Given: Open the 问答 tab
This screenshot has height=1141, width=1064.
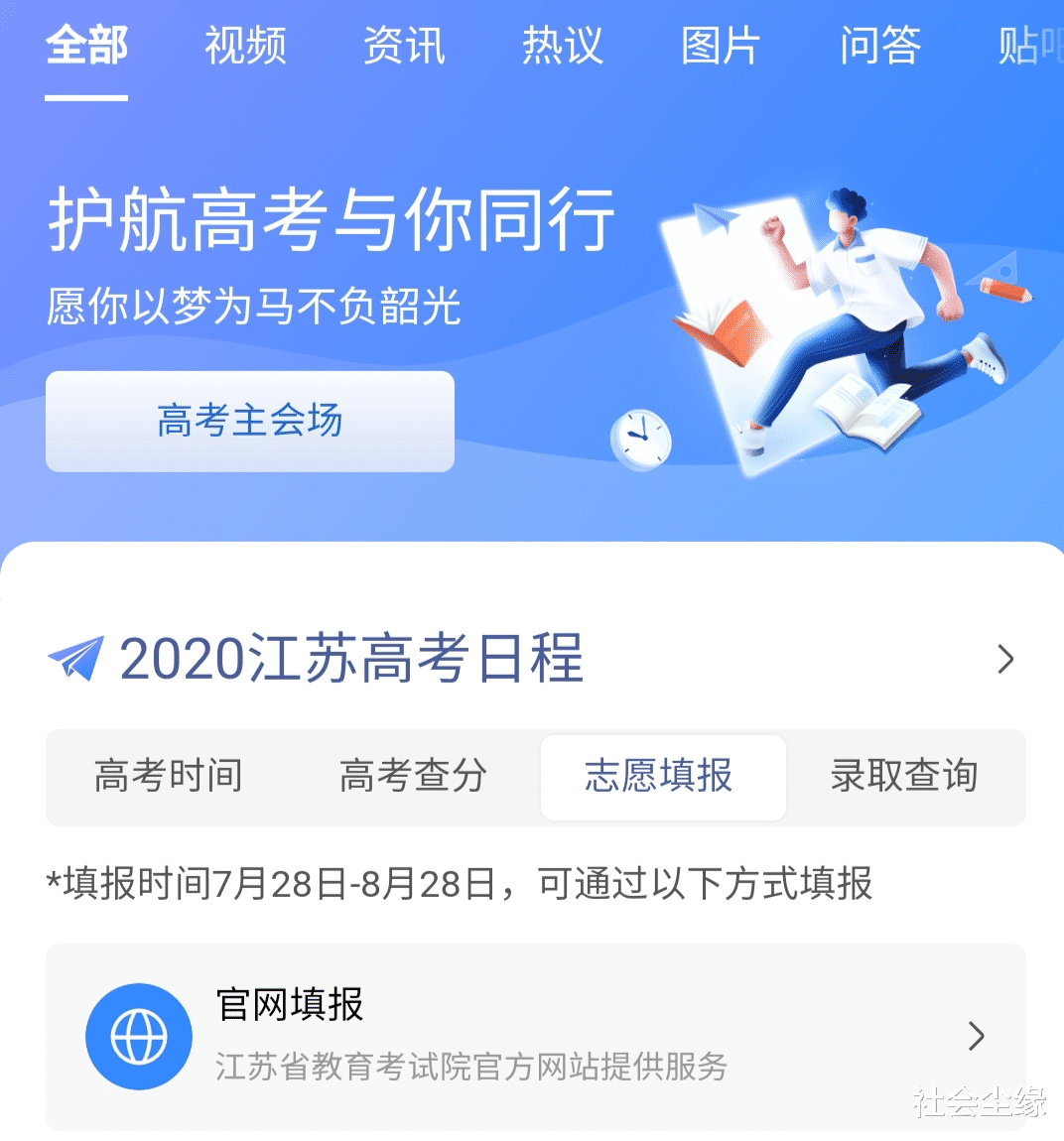Looking at the screenshot, I should (x=879, y=47).
